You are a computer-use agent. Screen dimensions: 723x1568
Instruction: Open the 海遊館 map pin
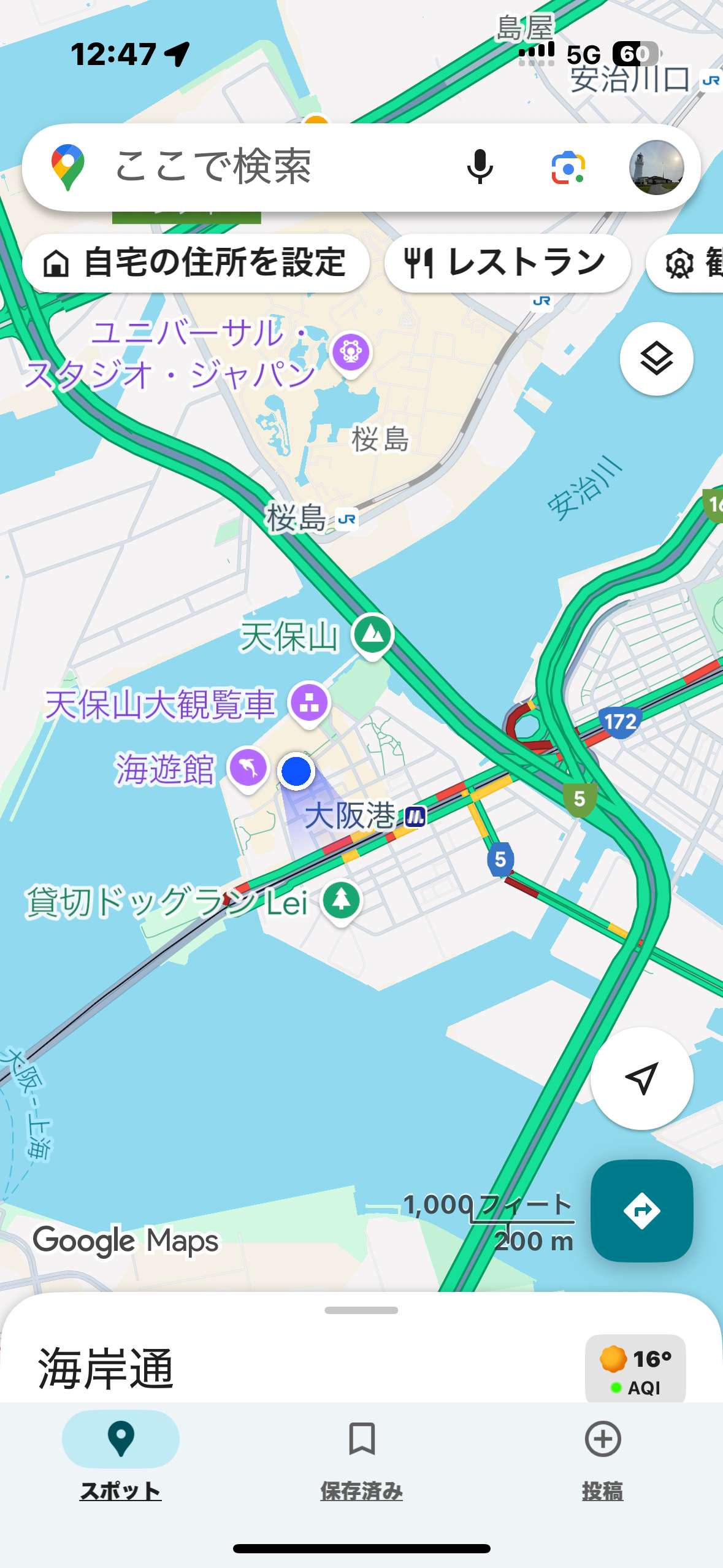click(x=248, y=767)
